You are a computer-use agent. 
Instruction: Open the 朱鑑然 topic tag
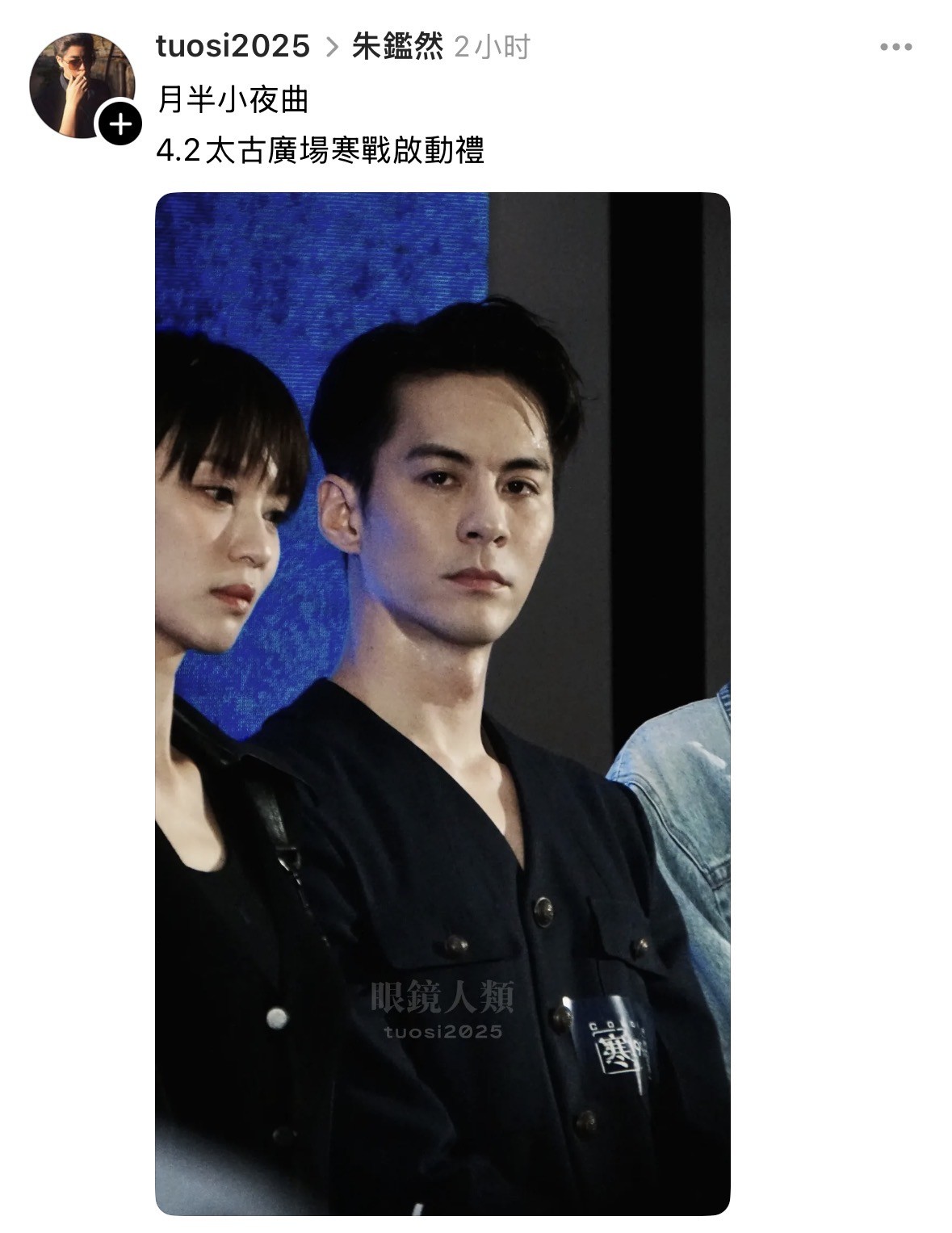point(398,47)
